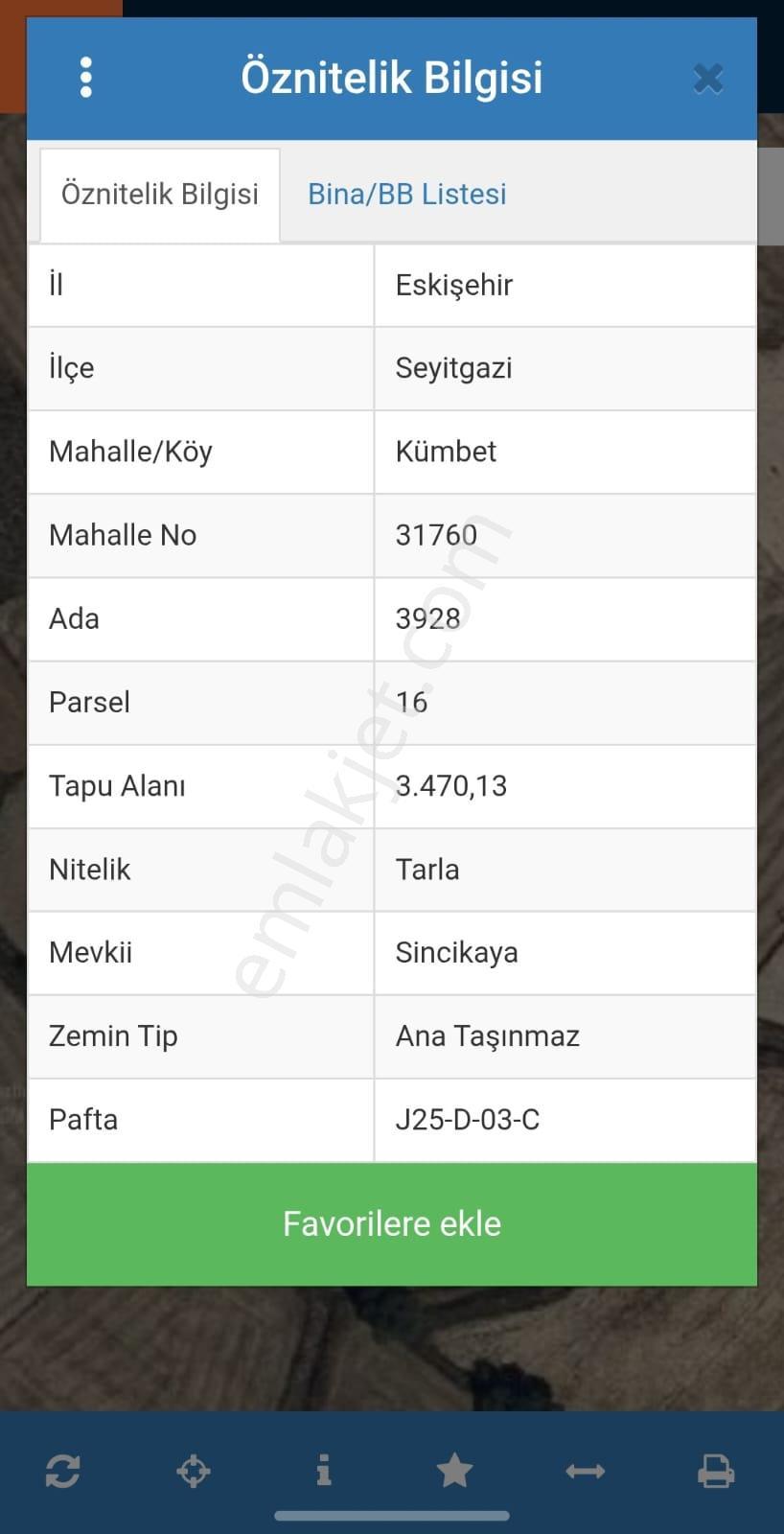Screen dimensions: 784x1534
Task: Tap the double-arrow measure icon
Action: tap(585, 1471)
